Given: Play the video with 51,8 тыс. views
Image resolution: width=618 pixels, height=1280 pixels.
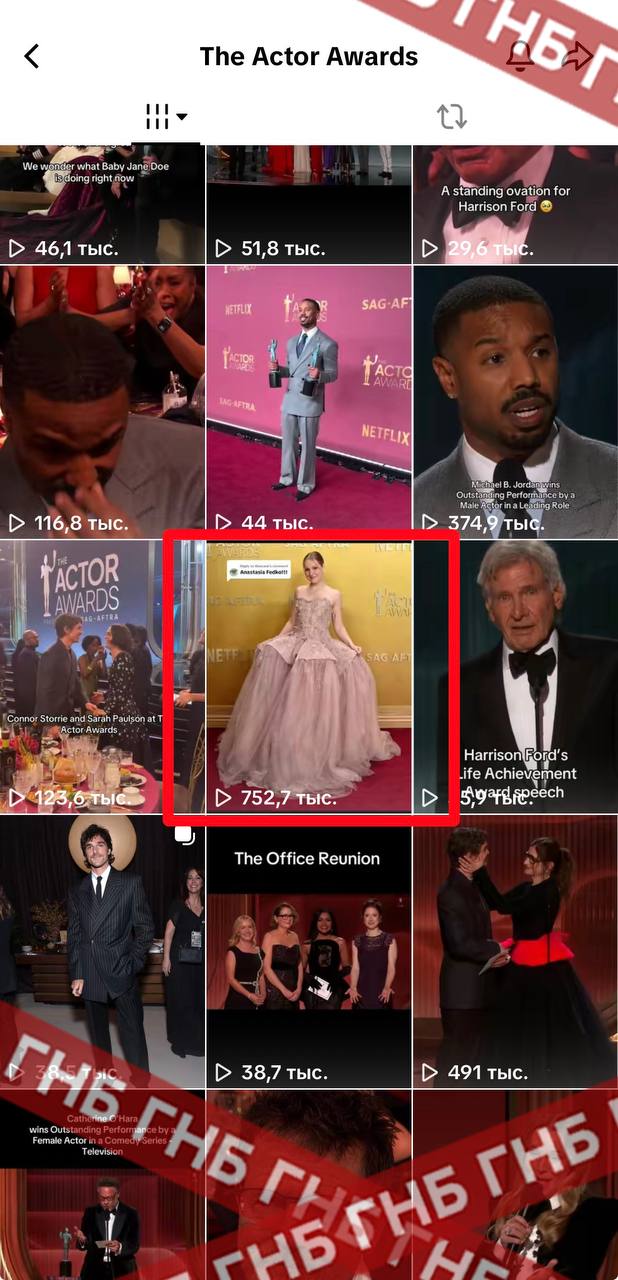Looking at the screenshot, I should 308,205.
